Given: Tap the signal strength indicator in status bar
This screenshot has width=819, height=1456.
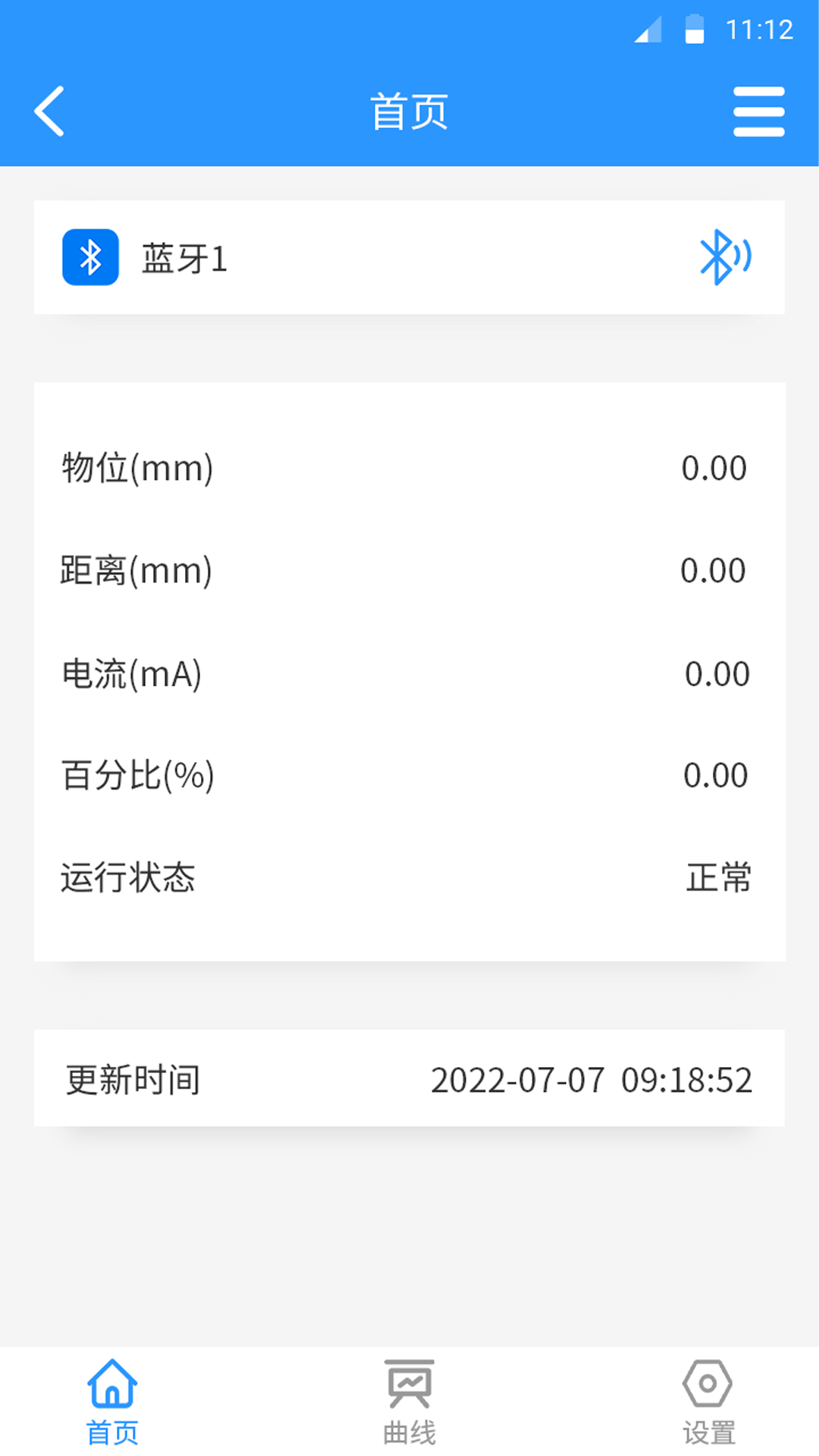Looking at the screenshot, I should pyautogui.click(x=648, y=30).
